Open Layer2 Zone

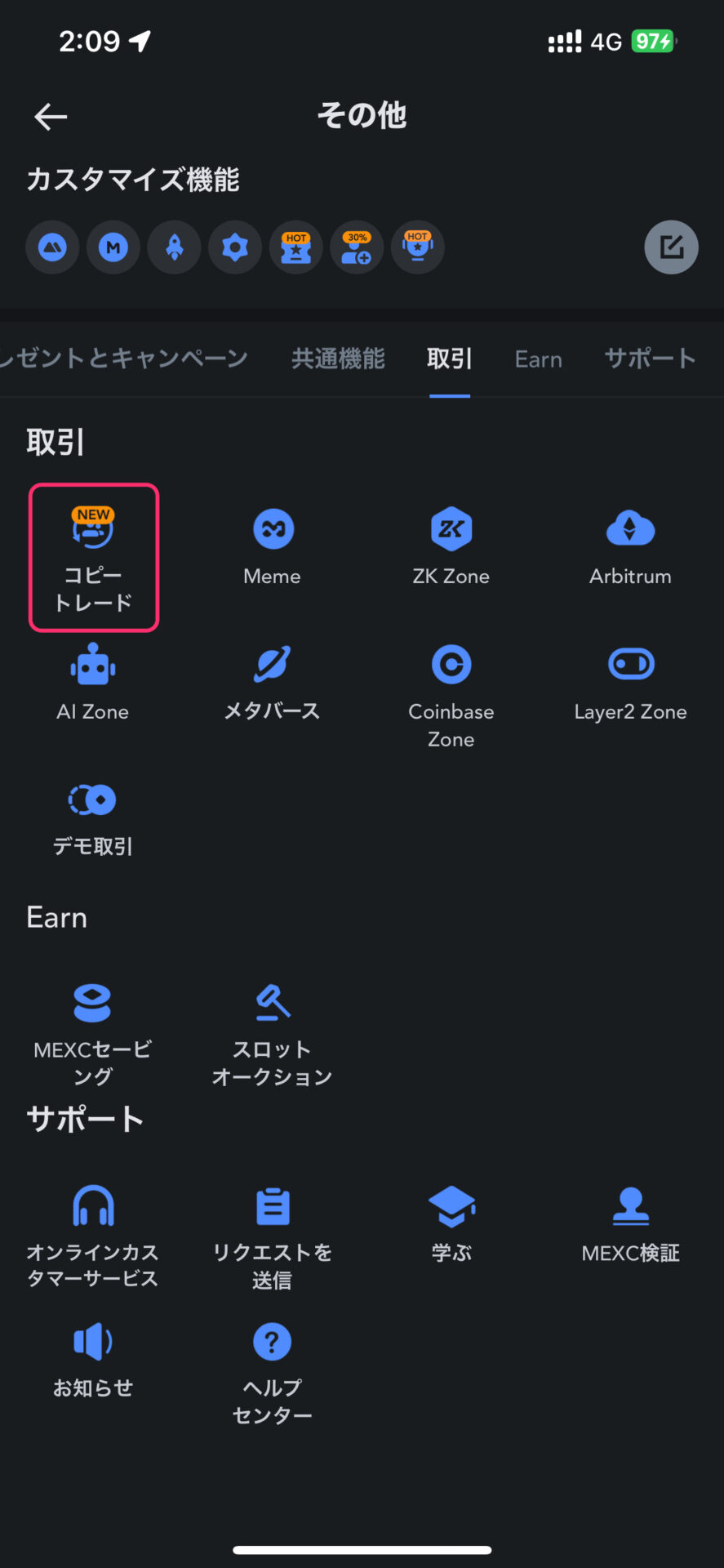[x=630, y=681]
